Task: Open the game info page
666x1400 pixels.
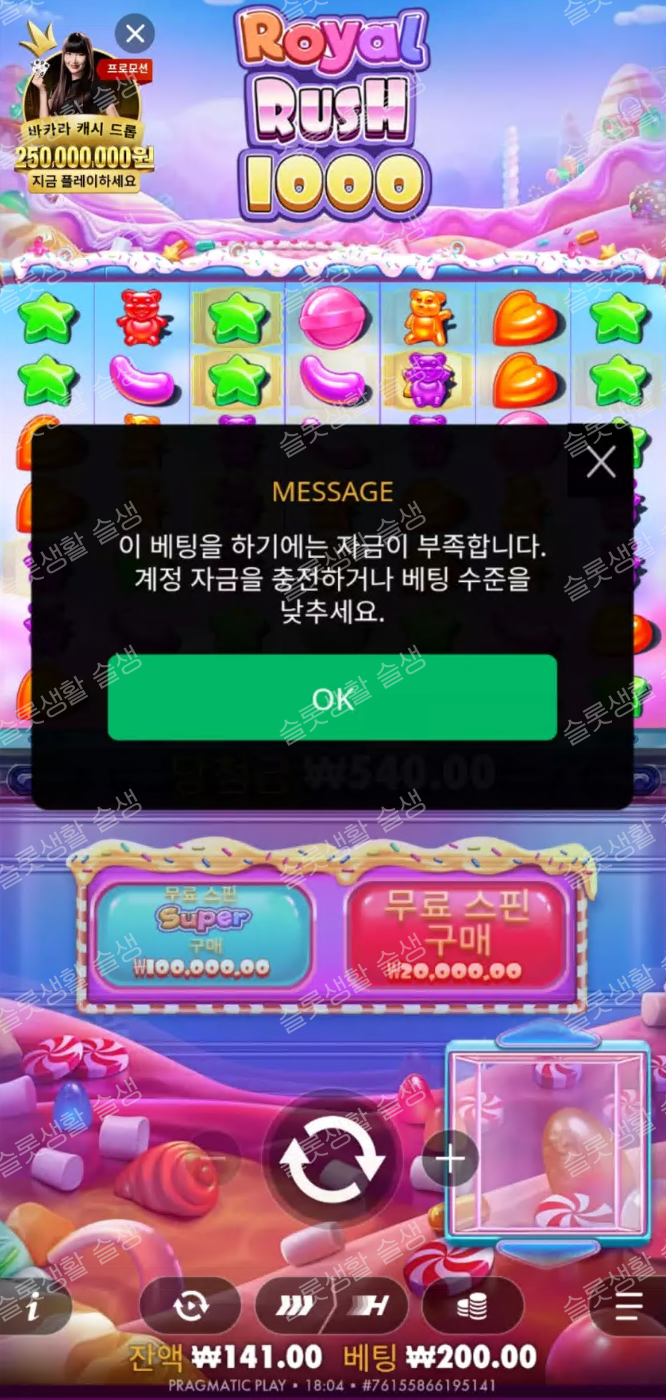Action: tap(32, 1306)
